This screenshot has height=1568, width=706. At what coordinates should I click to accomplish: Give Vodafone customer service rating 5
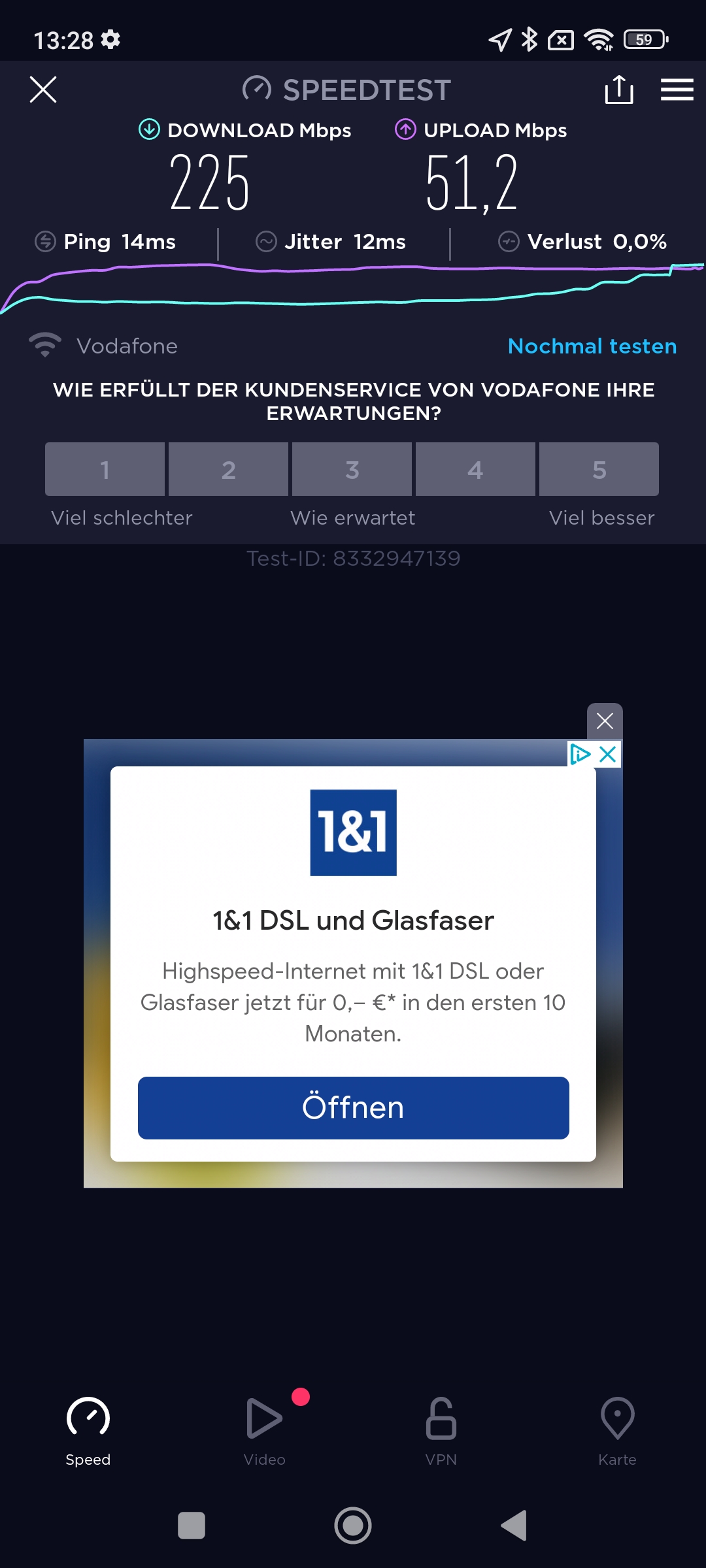pos(599,469)
